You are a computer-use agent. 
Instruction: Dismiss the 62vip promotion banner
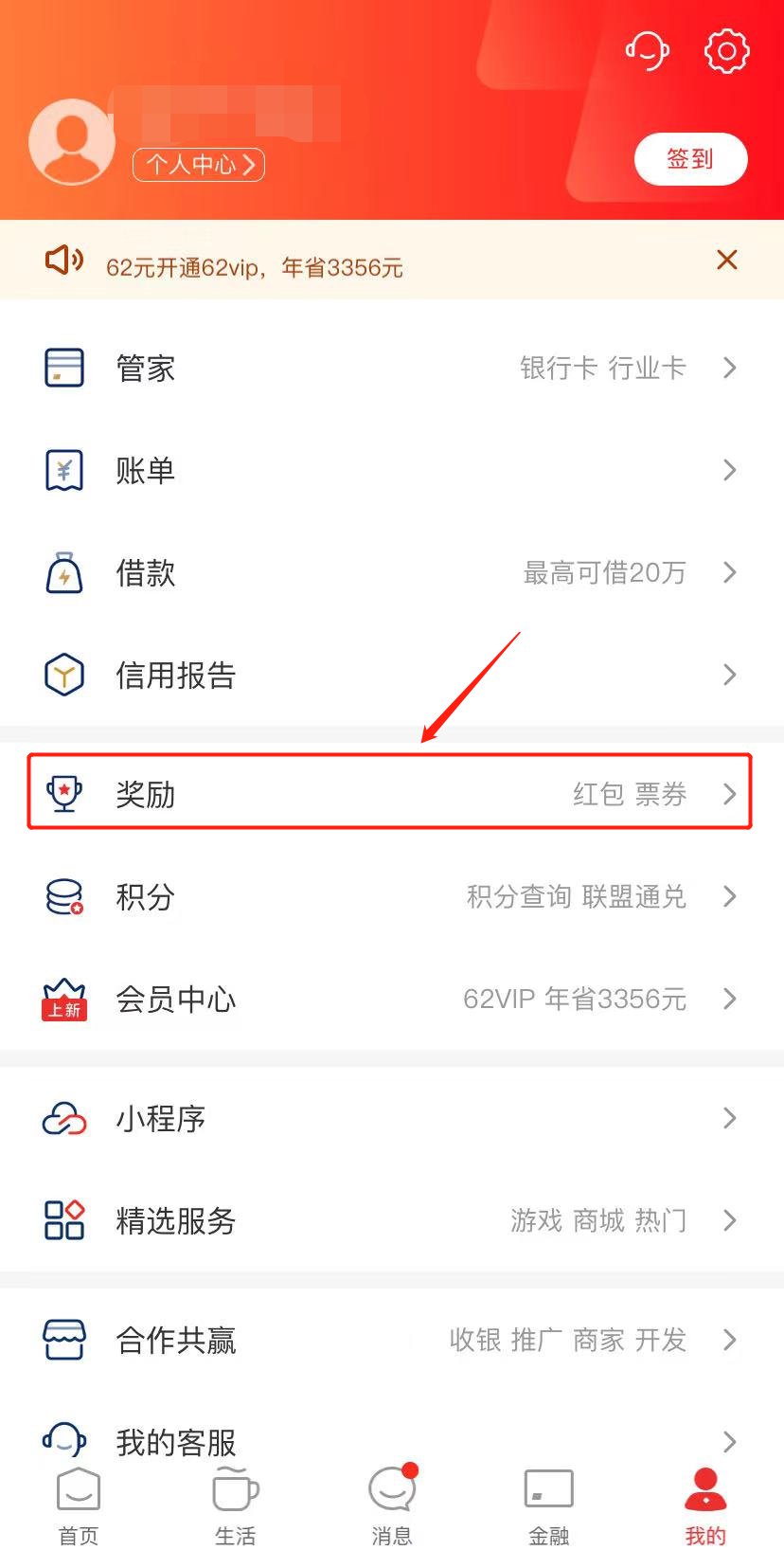(726, 260)
